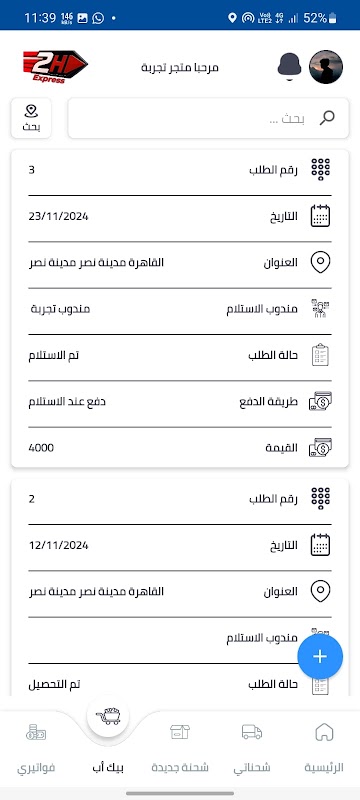Screen dimensions: 360x800
Task: Open the profile avatar picture
Action: [326, 67]
